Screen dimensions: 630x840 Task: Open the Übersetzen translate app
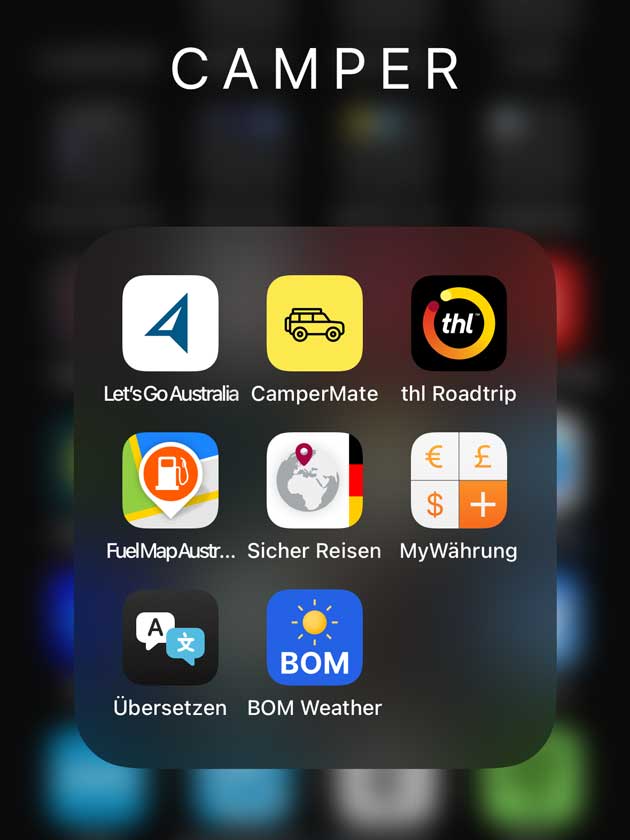[x=170, y=637]
